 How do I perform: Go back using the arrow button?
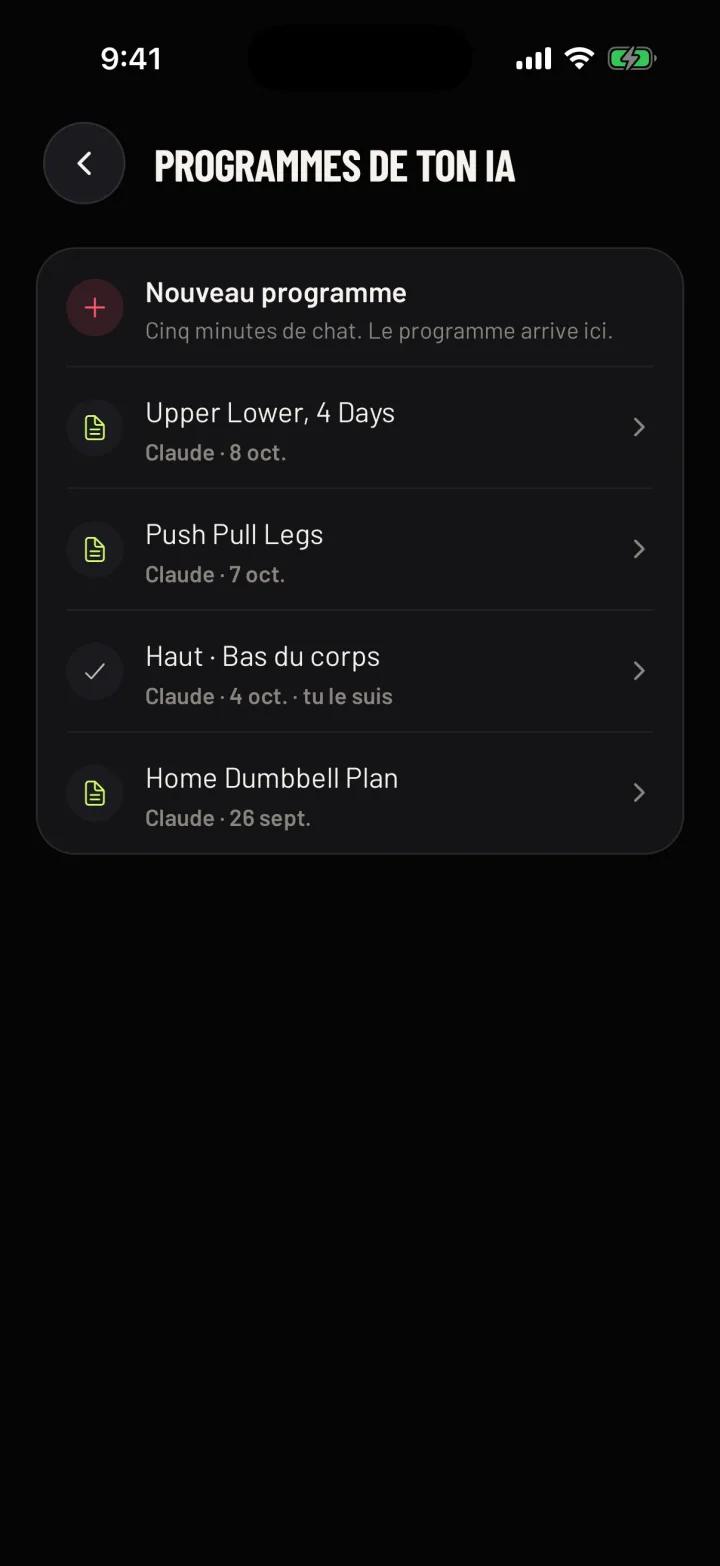pos(84,164)
